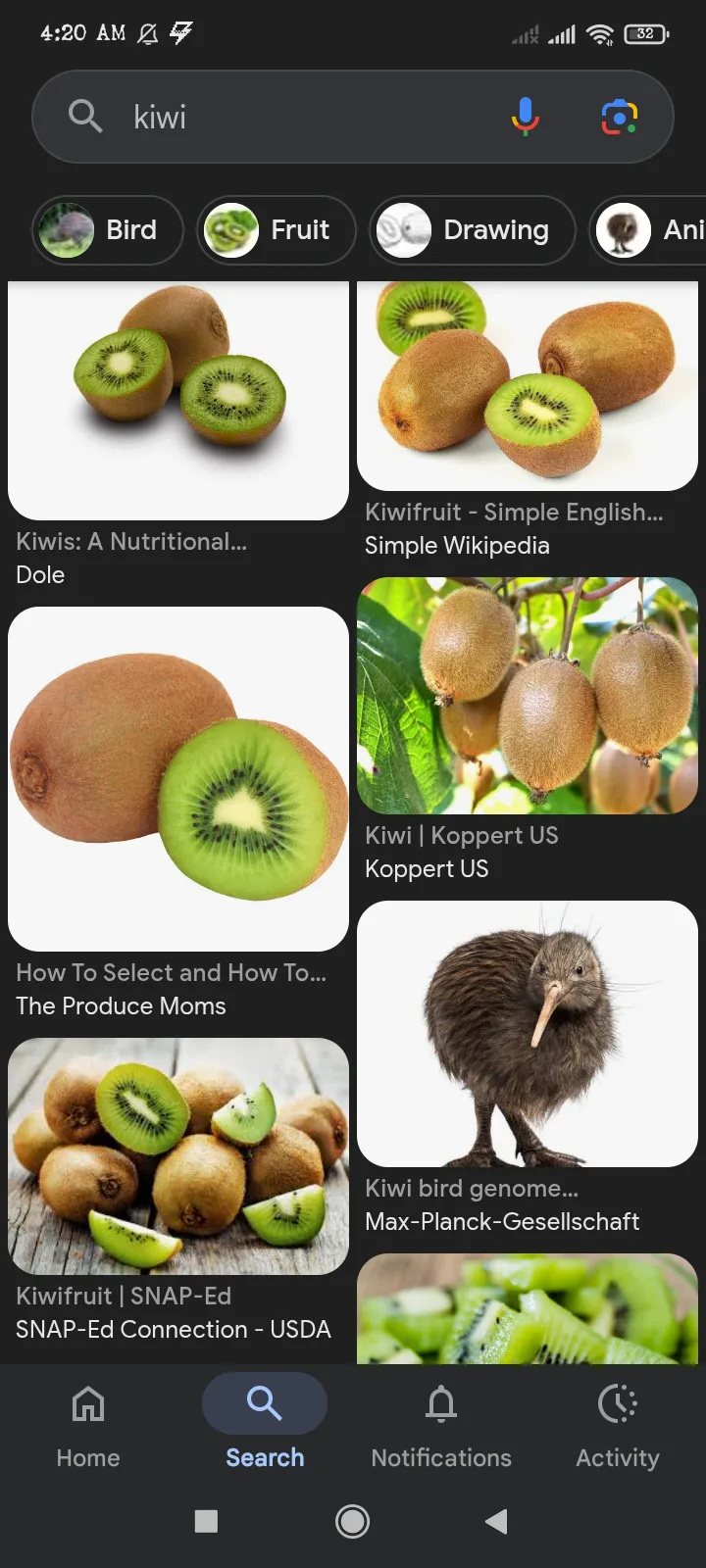Select the Drawing filter chip
706x1568 pixels.
(x=472, y=230)
